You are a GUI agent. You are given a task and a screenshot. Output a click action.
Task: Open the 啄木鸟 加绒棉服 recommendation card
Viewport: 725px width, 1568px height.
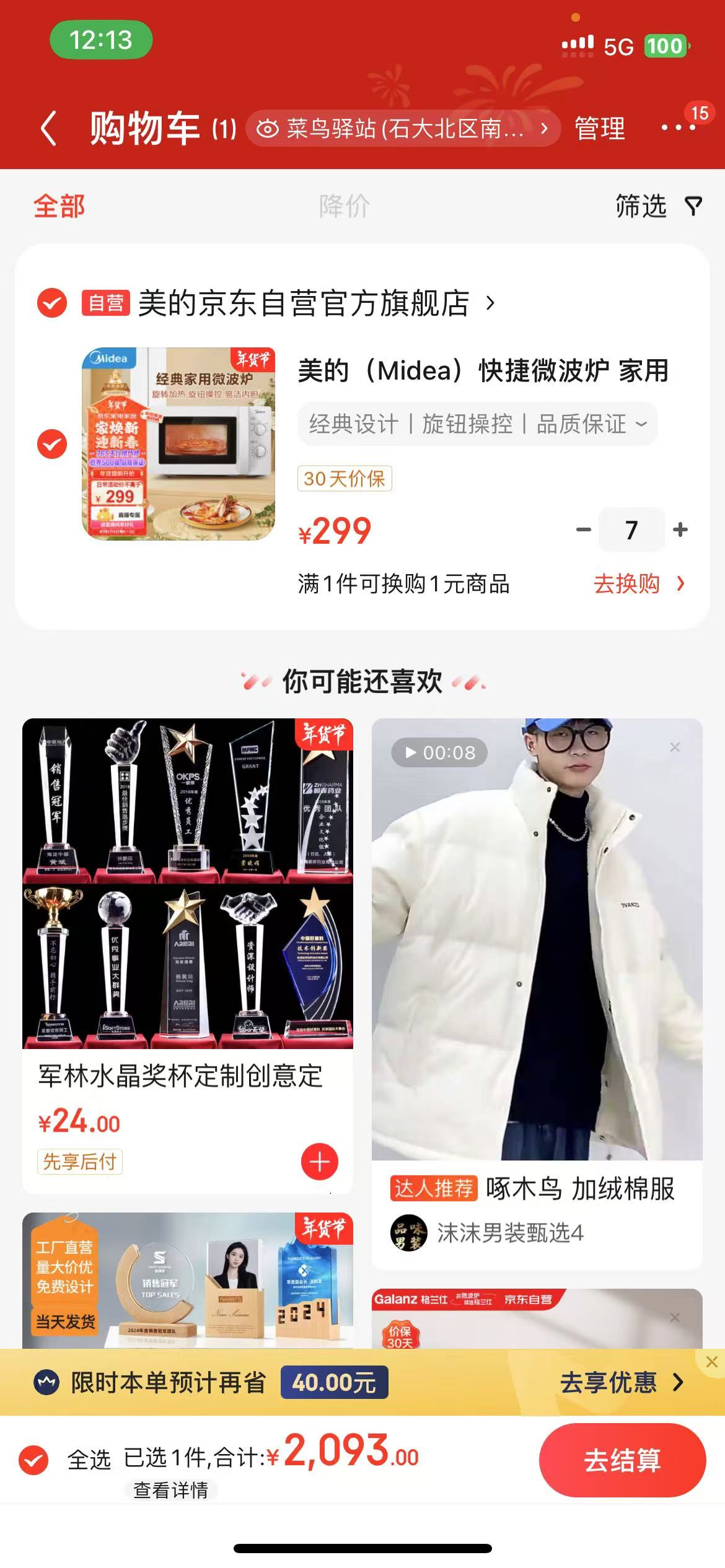[x=537, y=991]
